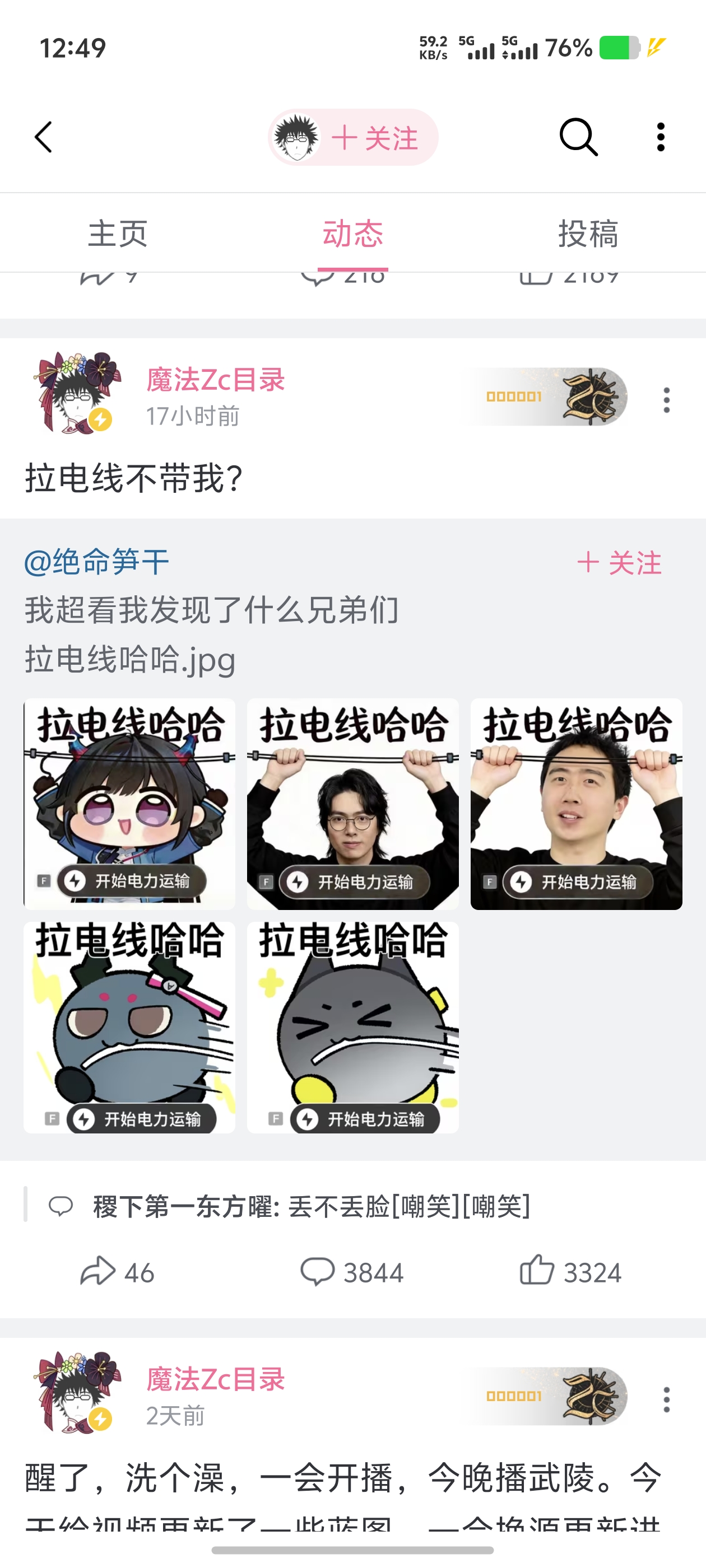706x1568 pixels.
Task: Open options for the 17小时前 post
Action: [666, 400]
